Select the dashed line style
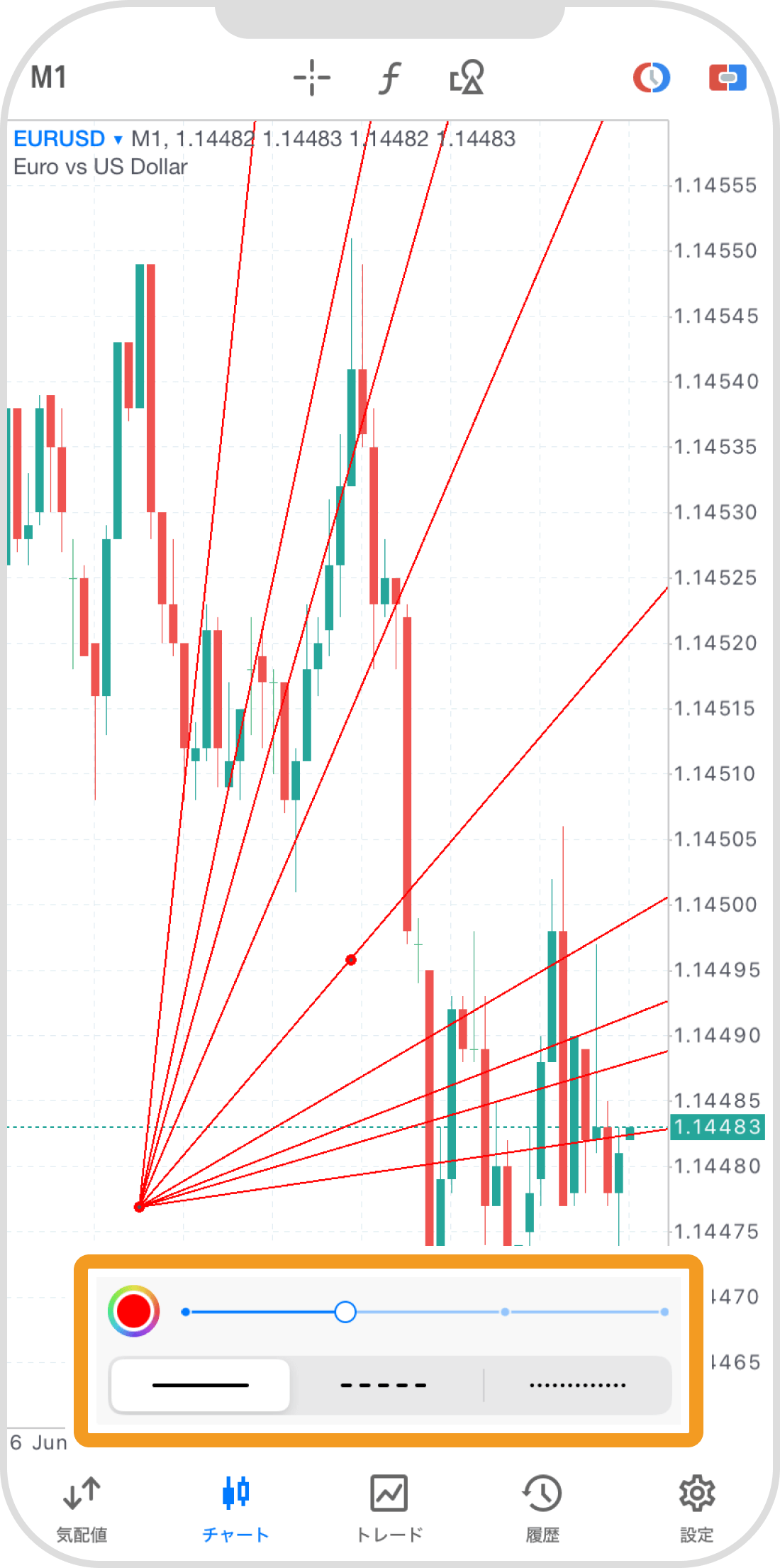The image size is (780, 1568). coord(384,1385)
